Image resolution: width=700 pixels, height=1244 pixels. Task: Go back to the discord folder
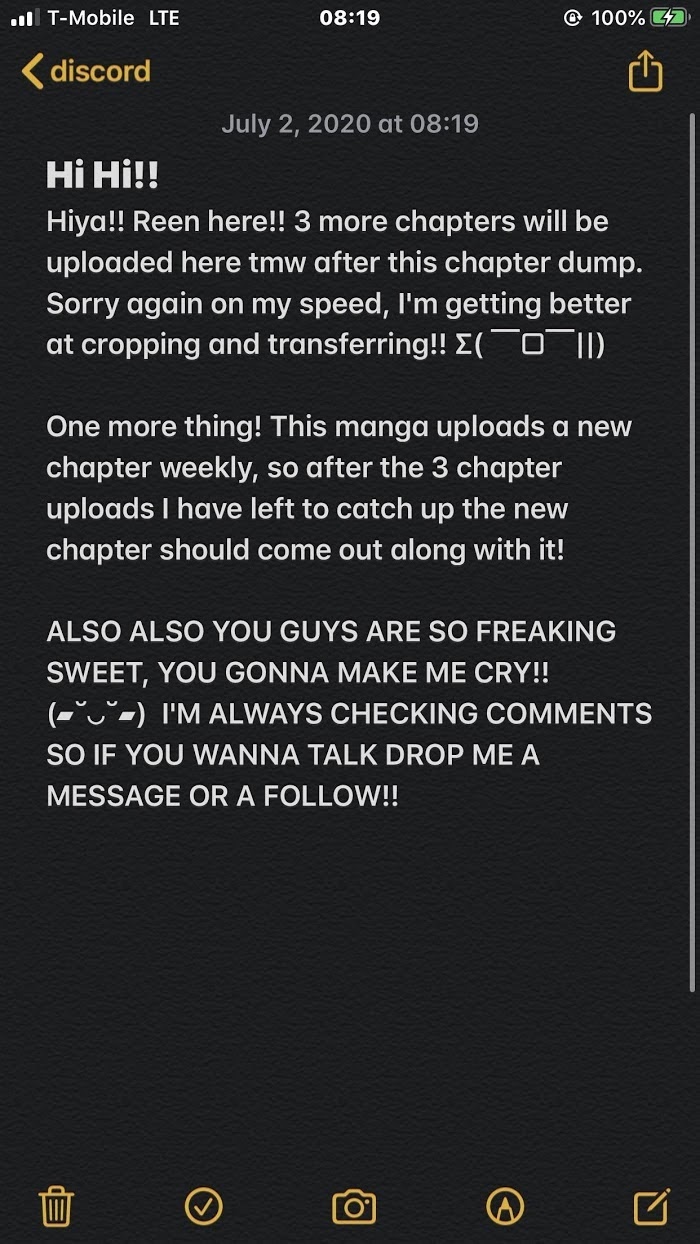click(x=86, y=72)
